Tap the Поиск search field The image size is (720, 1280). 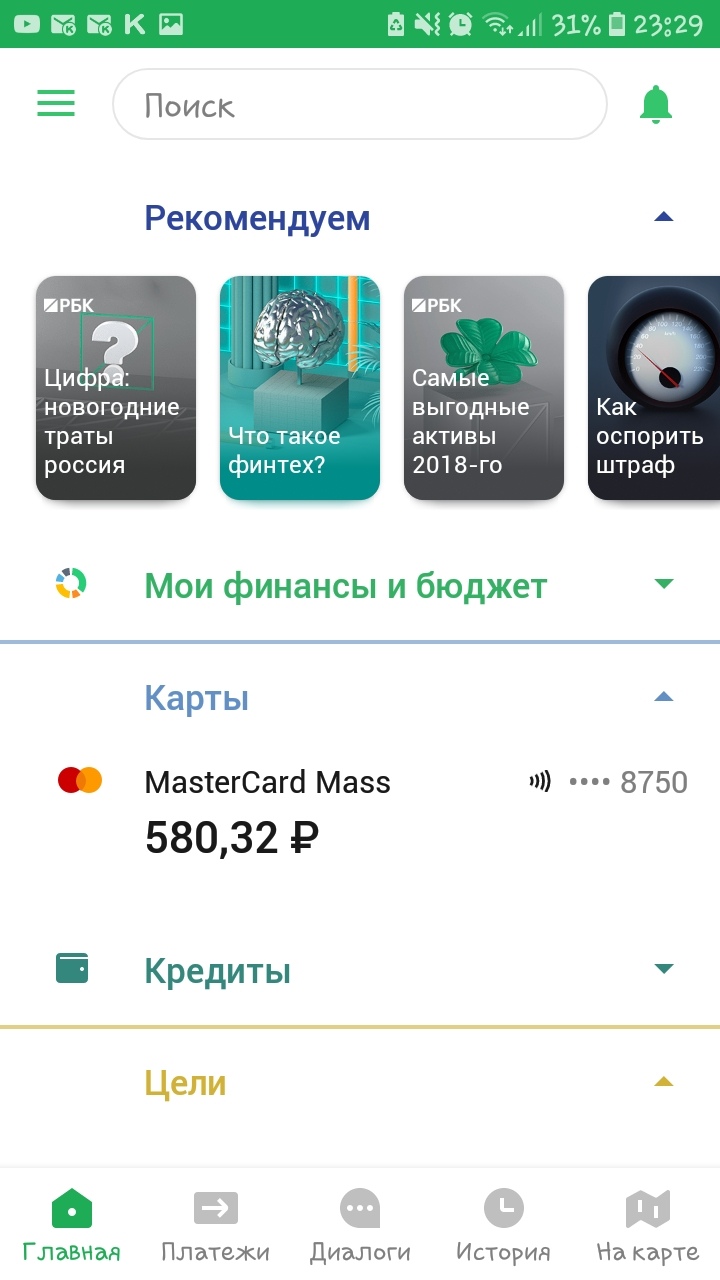[360, 104]
